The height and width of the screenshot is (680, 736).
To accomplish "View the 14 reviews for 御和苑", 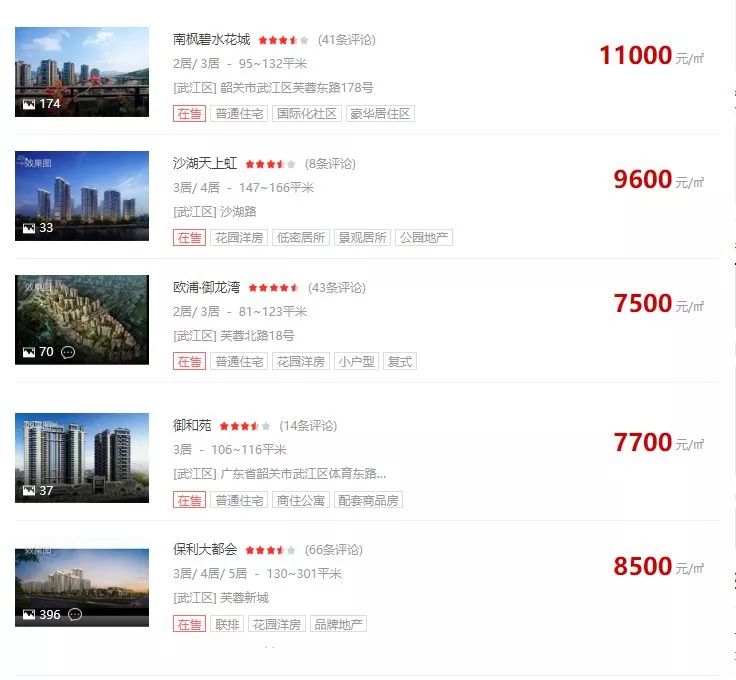I will [x=308, y=425].
